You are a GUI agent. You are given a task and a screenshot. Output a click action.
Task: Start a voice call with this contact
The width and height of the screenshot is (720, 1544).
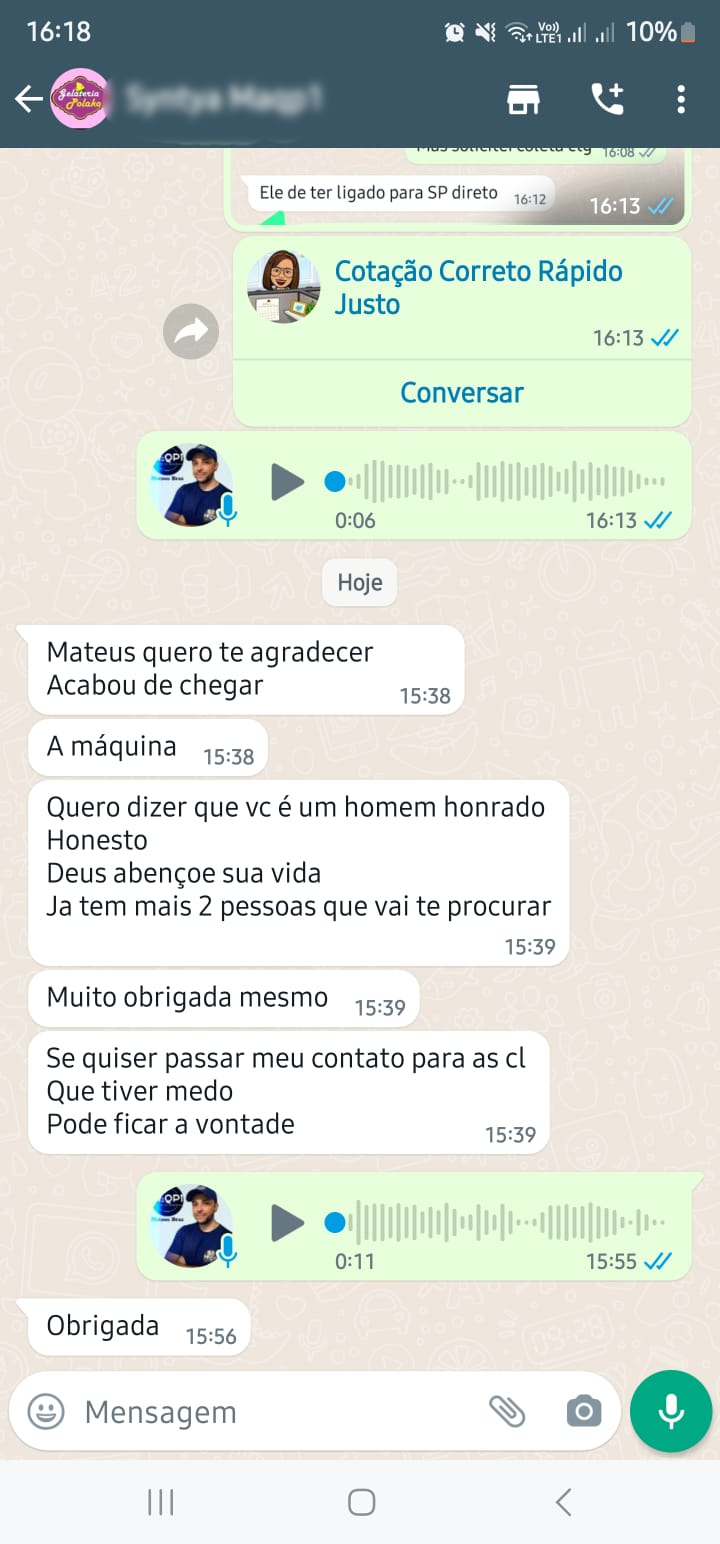click(607, 99)
